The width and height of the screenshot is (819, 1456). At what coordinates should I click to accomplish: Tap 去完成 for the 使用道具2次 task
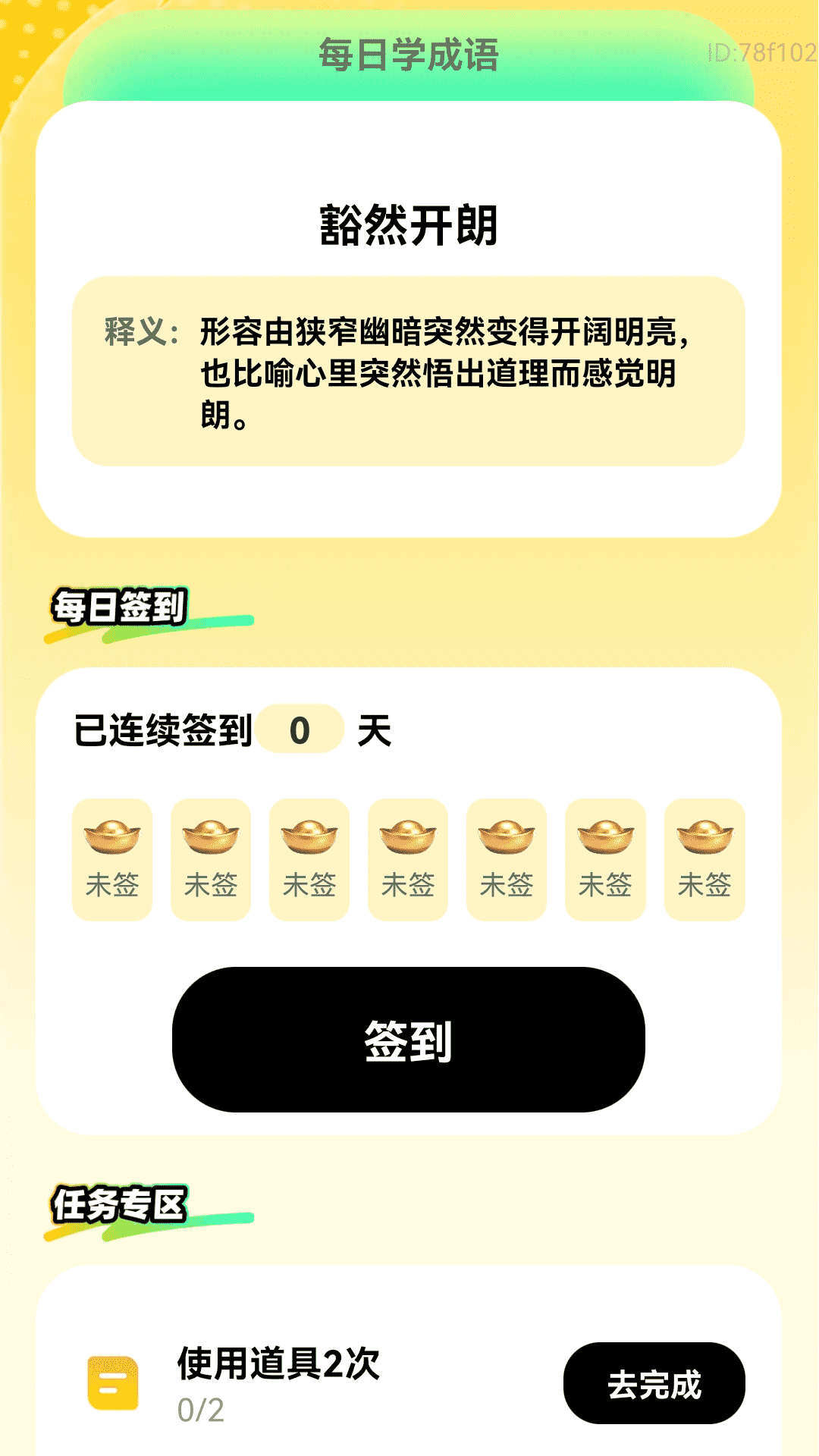click(654, 1383)
